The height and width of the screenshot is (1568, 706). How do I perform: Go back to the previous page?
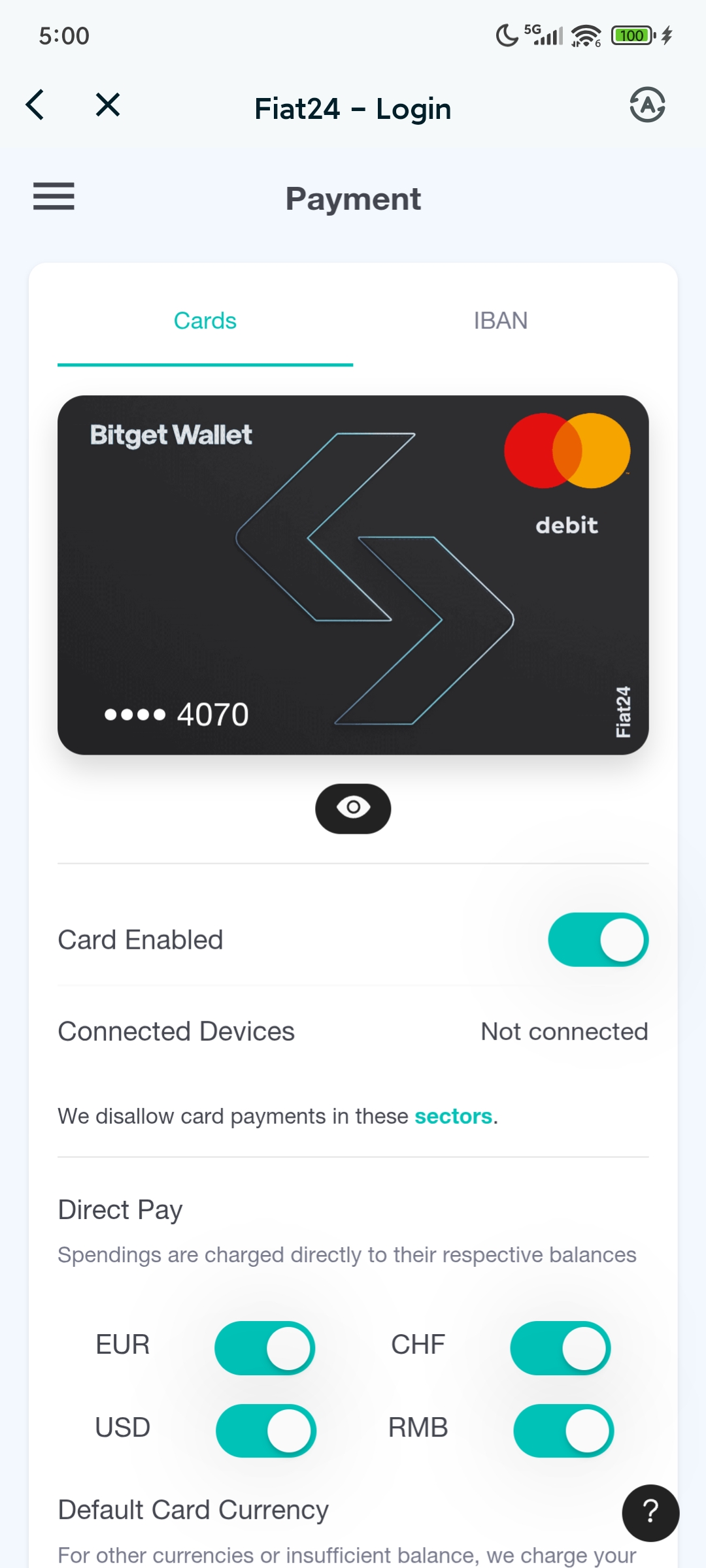click(x=35, y=105)
